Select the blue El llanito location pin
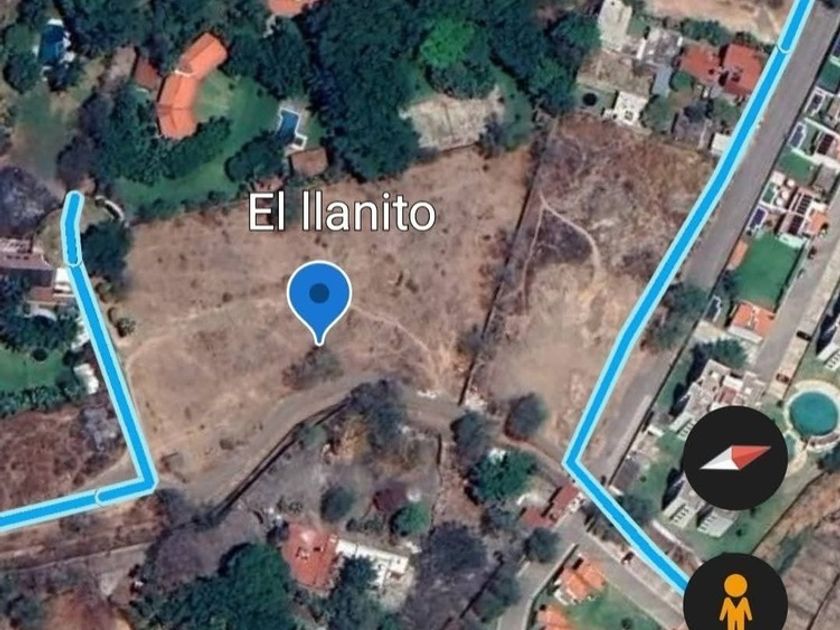The height and width of the screenshot is (630, 840). (319, 297)
